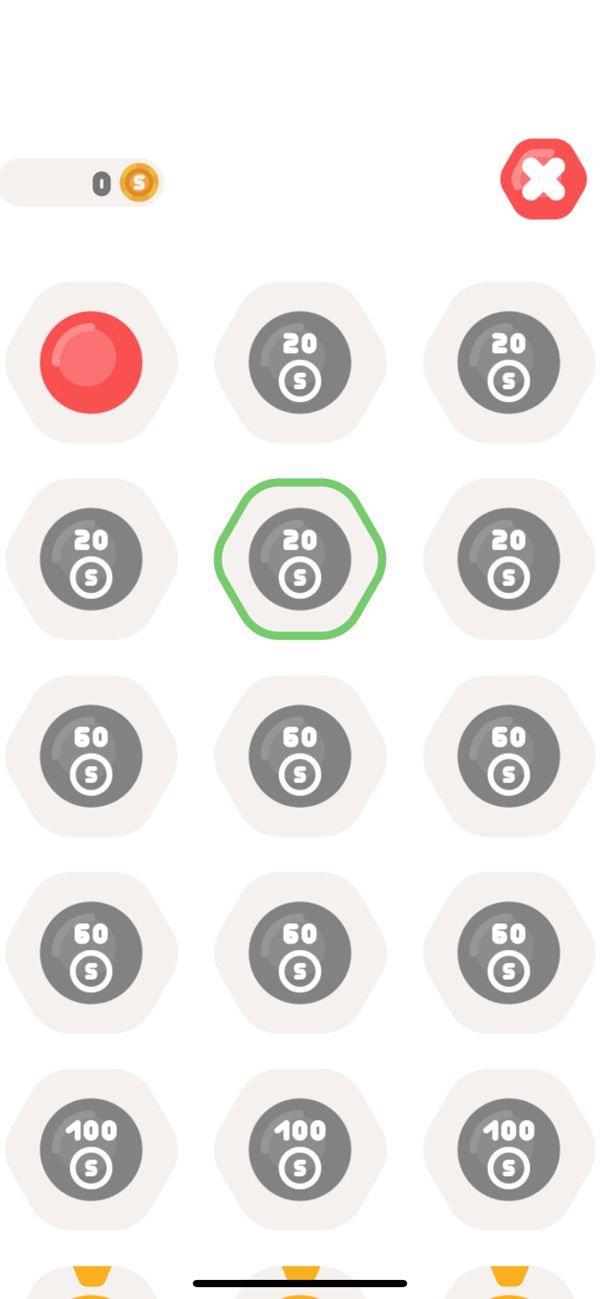Select the unlocked red ball skin
The height and width of the screenshot is (1299, 600).
click(91, 362)
